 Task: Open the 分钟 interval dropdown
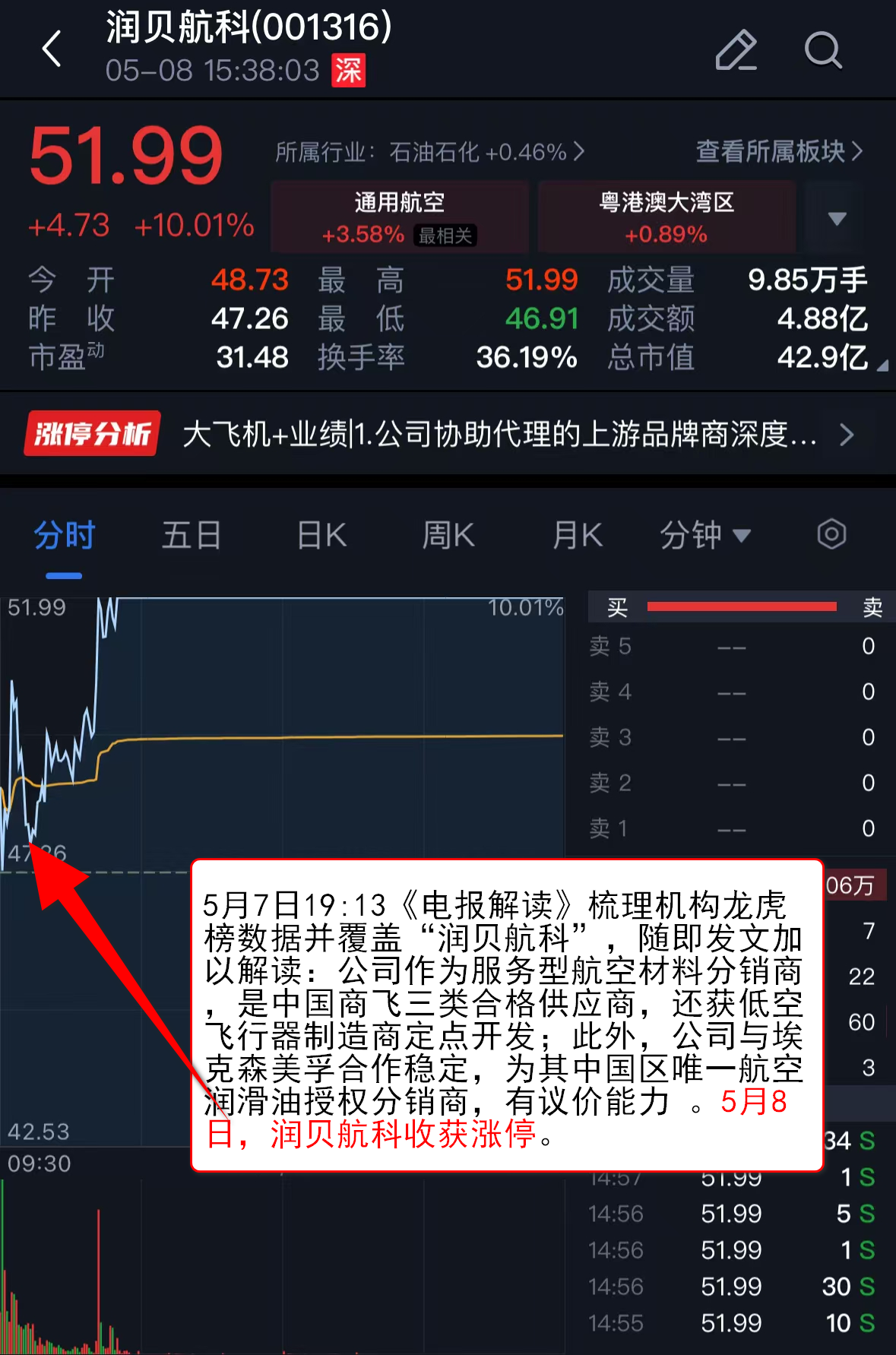point(704,535)
